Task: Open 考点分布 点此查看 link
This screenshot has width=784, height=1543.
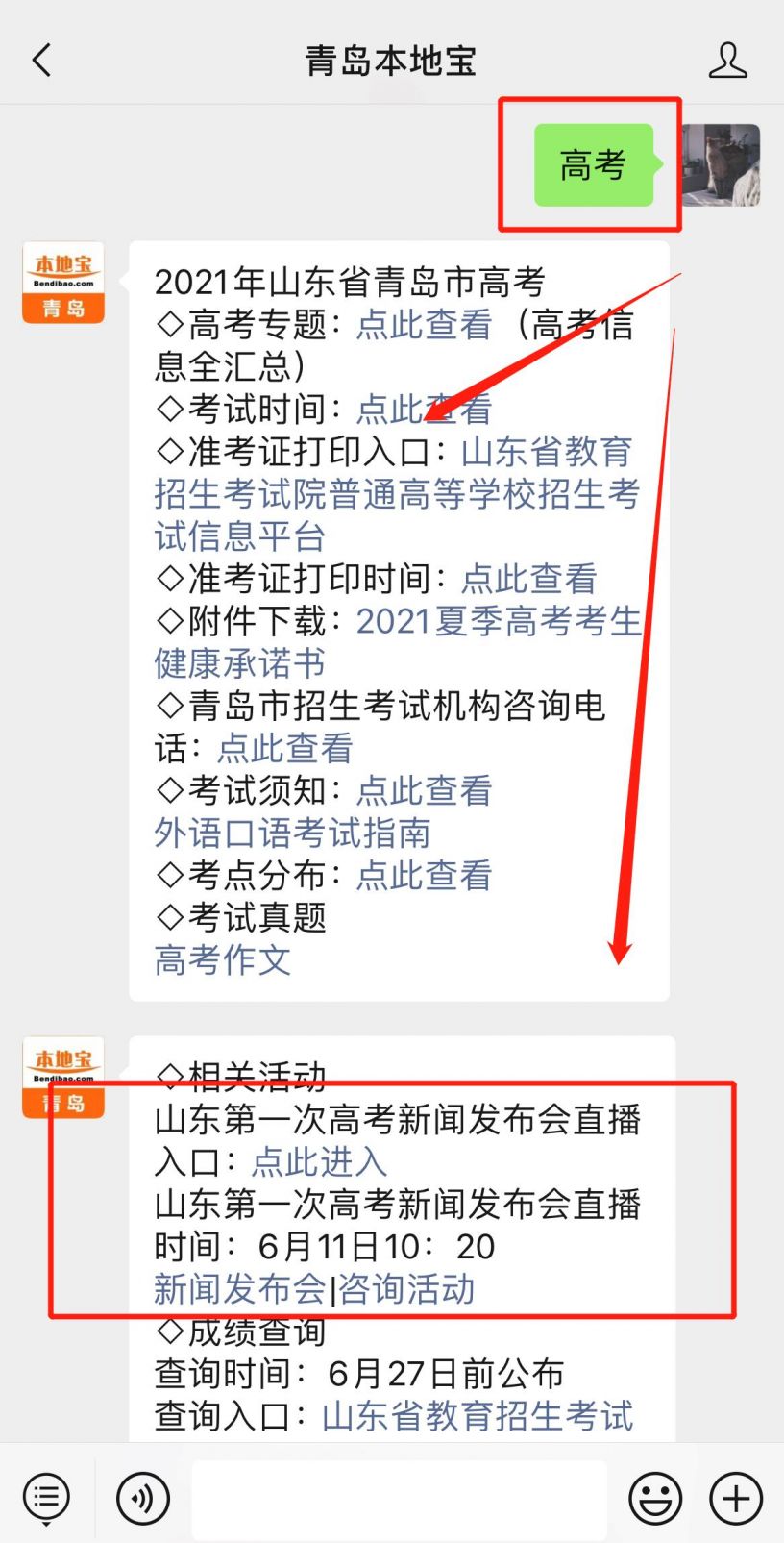Action: coord(424,876)
